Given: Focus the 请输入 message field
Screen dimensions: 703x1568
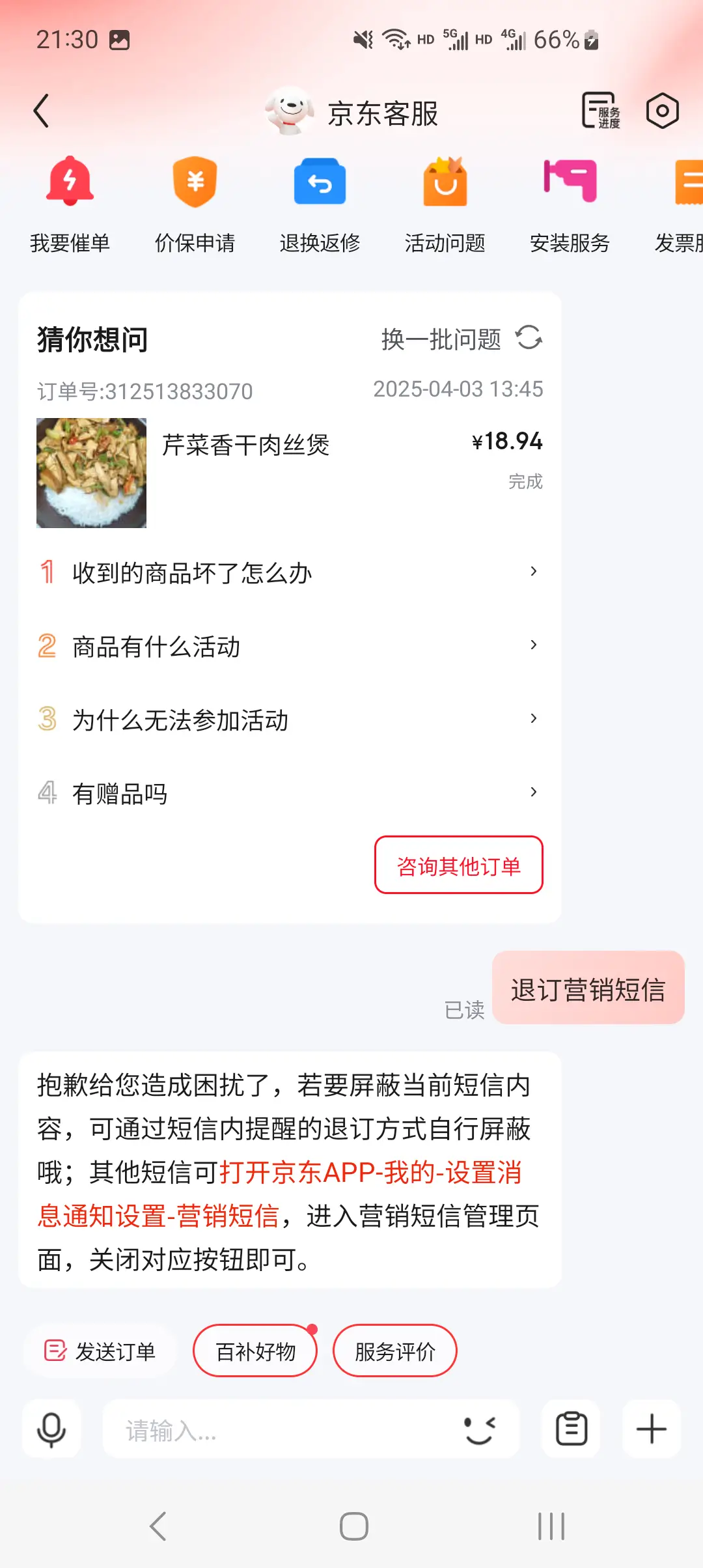Looking at the screenshot, I should 280,1430.
